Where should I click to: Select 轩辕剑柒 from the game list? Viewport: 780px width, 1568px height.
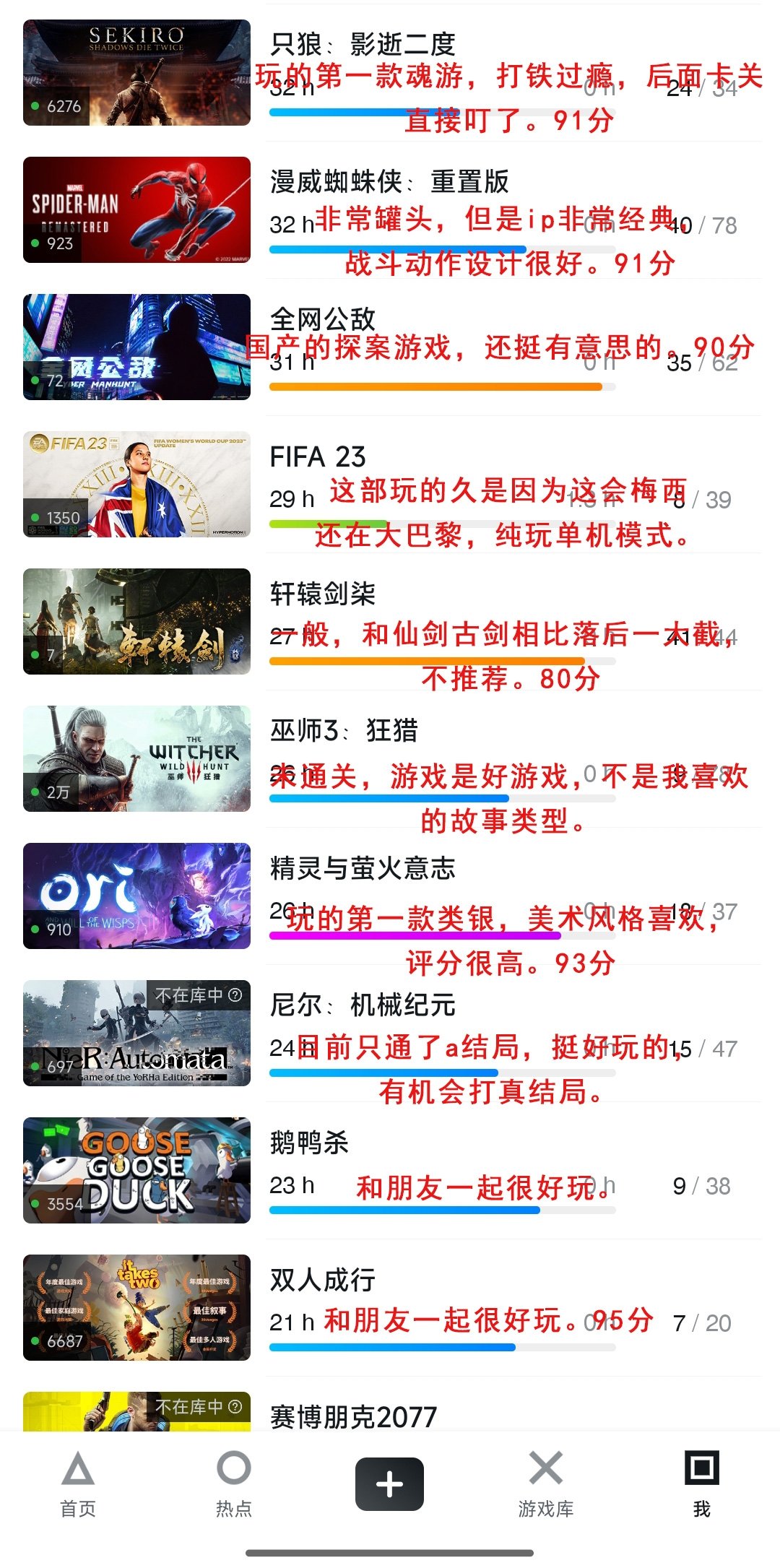pos(323,594)
